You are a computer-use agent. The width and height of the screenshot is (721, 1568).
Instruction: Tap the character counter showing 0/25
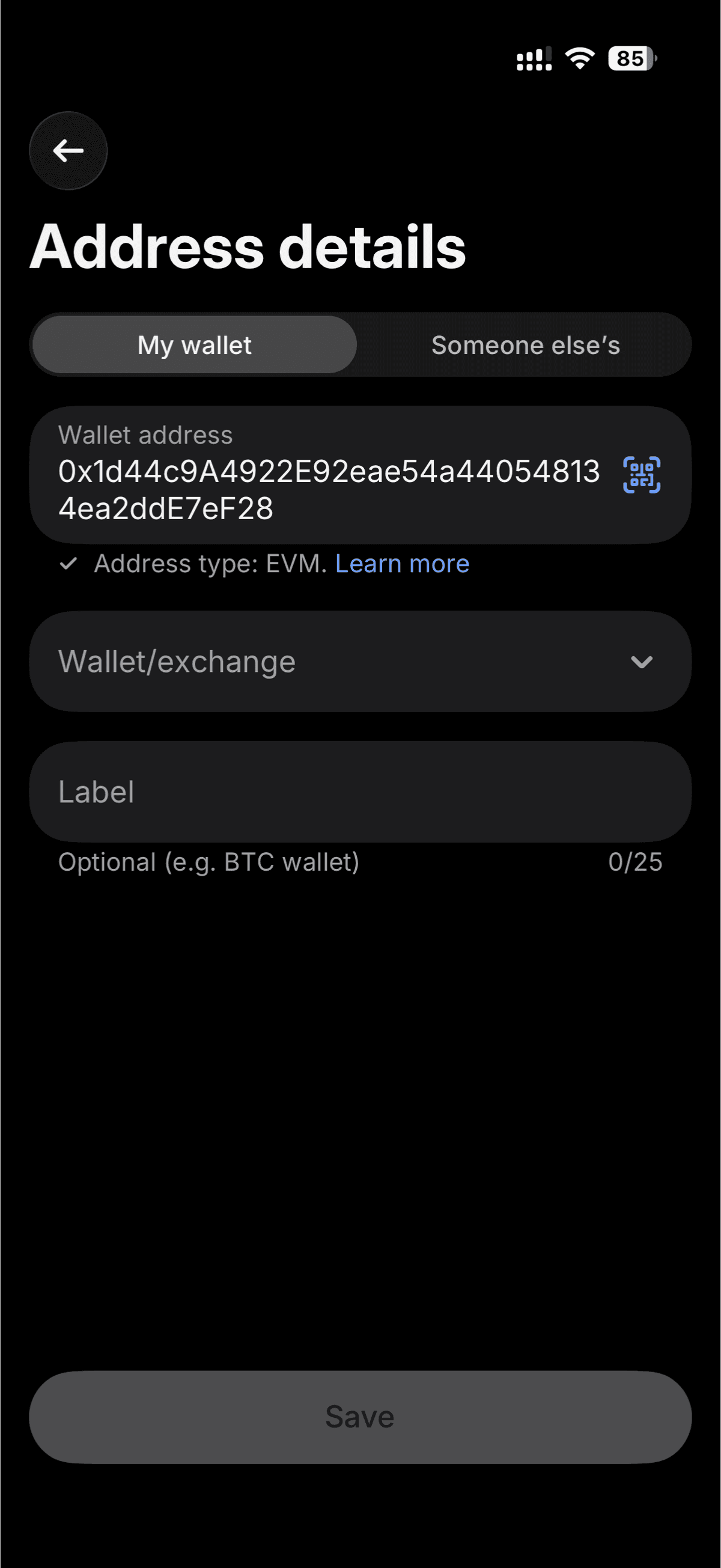tap(634, 861)
